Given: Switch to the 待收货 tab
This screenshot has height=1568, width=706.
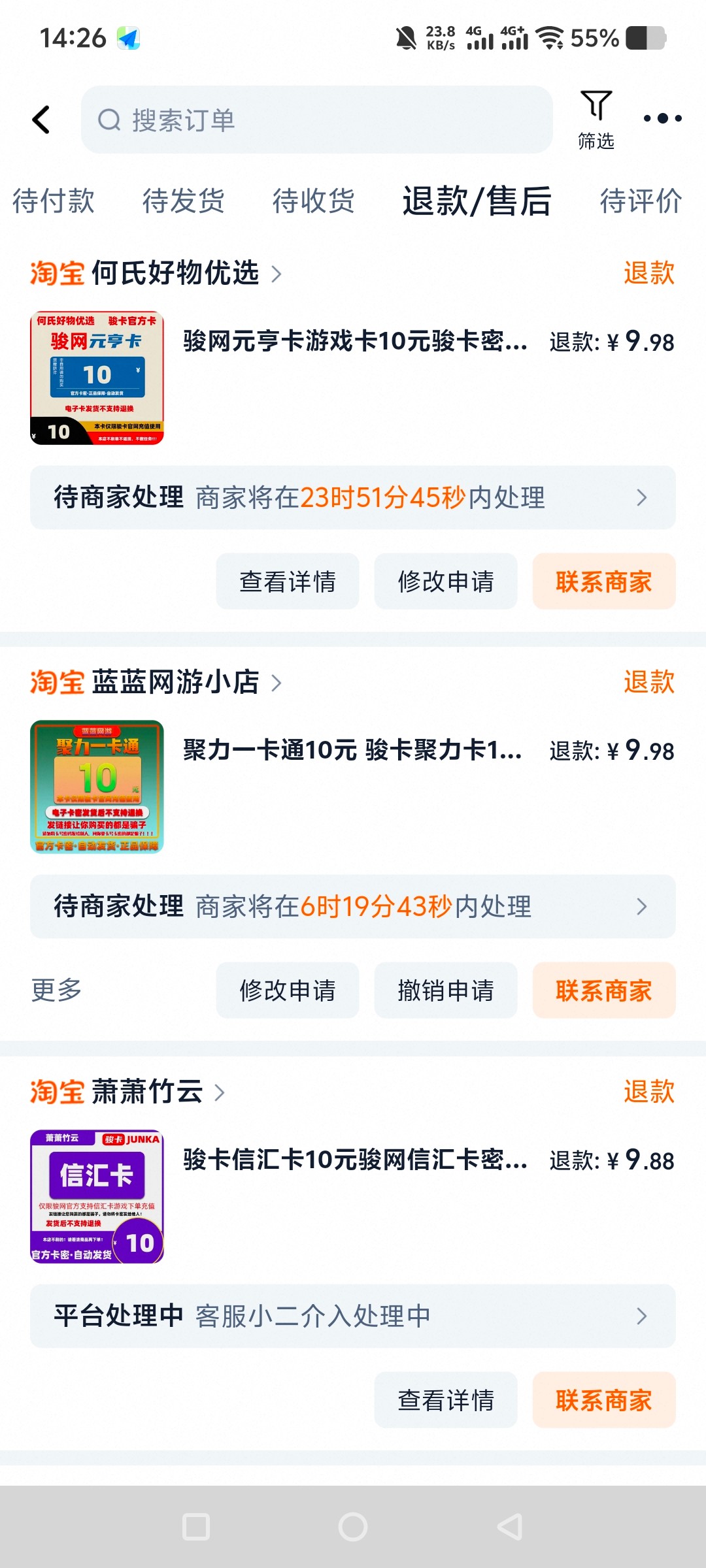Looking at the screenshot, I should 314,201.
